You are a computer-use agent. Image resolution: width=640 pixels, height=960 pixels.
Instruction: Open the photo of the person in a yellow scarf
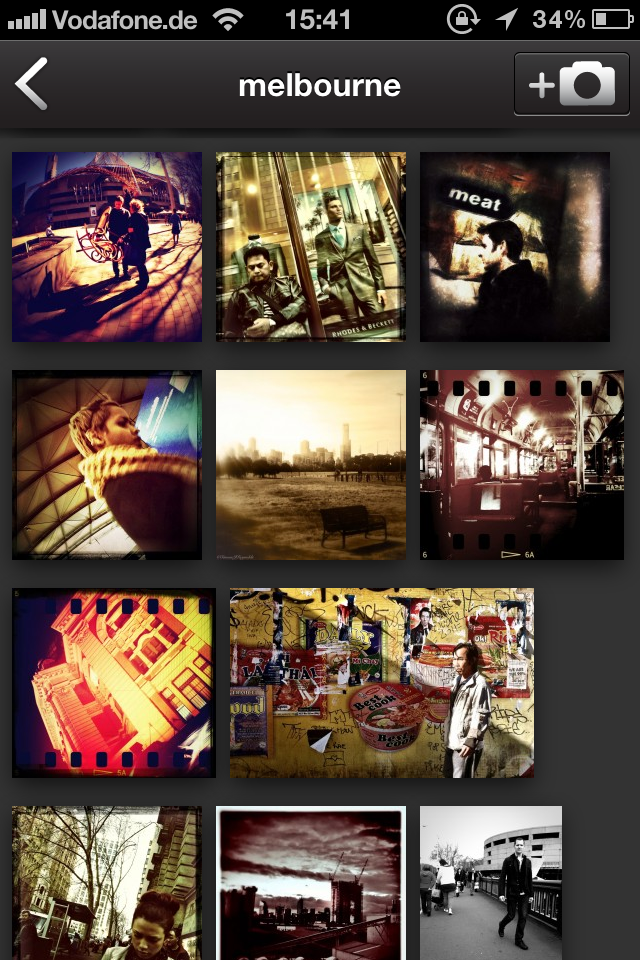click(x=107, y=465)
